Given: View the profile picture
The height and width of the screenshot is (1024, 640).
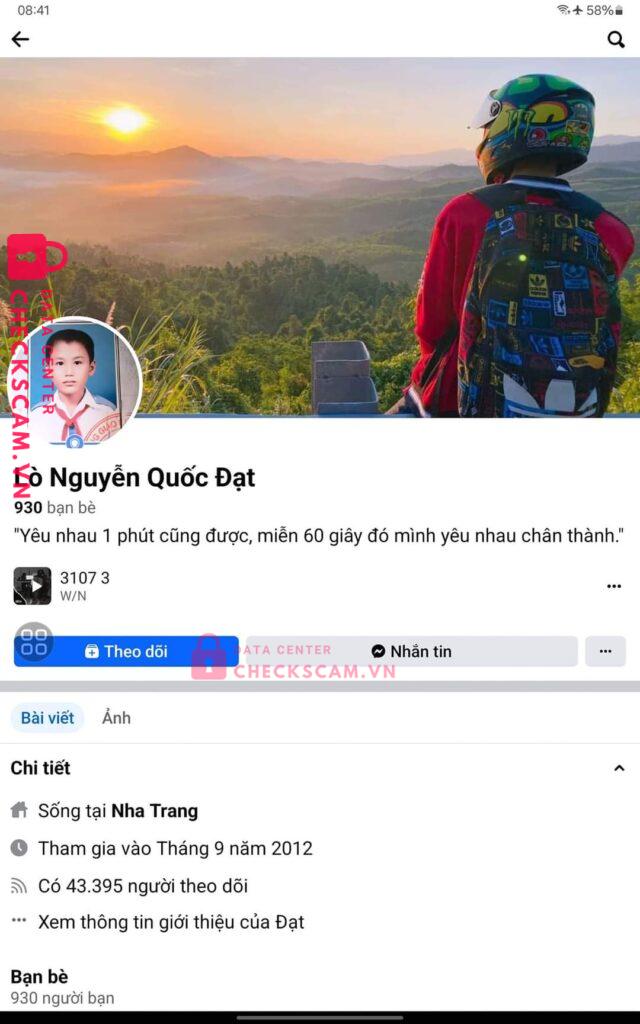Looking at the screenshot, I should coord(75,383).
